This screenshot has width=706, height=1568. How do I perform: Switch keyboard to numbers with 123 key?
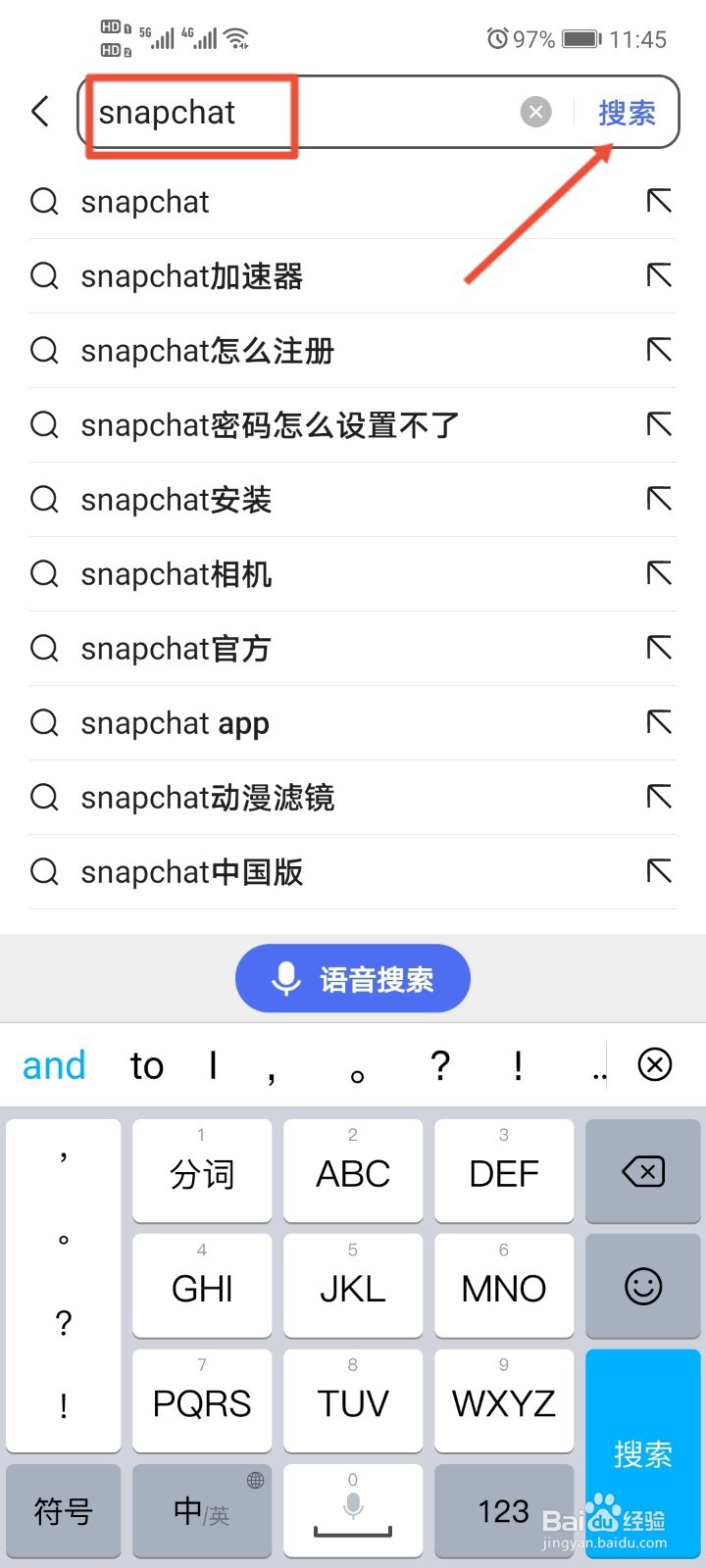[x=503, y=1511]
